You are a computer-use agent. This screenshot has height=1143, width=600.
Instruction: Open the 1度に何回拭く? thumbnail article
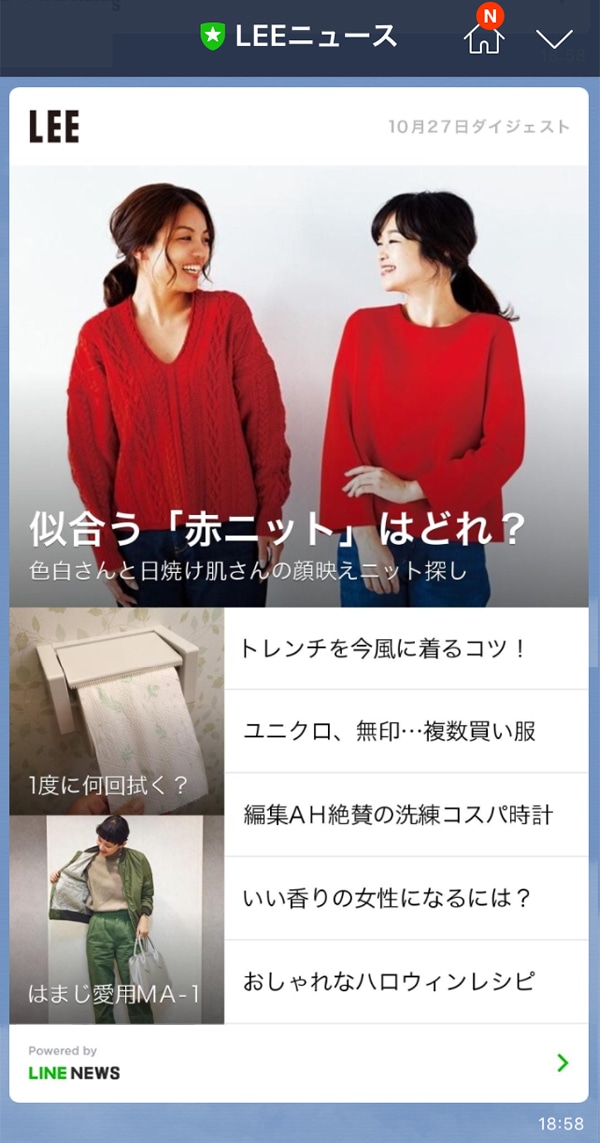117,711
